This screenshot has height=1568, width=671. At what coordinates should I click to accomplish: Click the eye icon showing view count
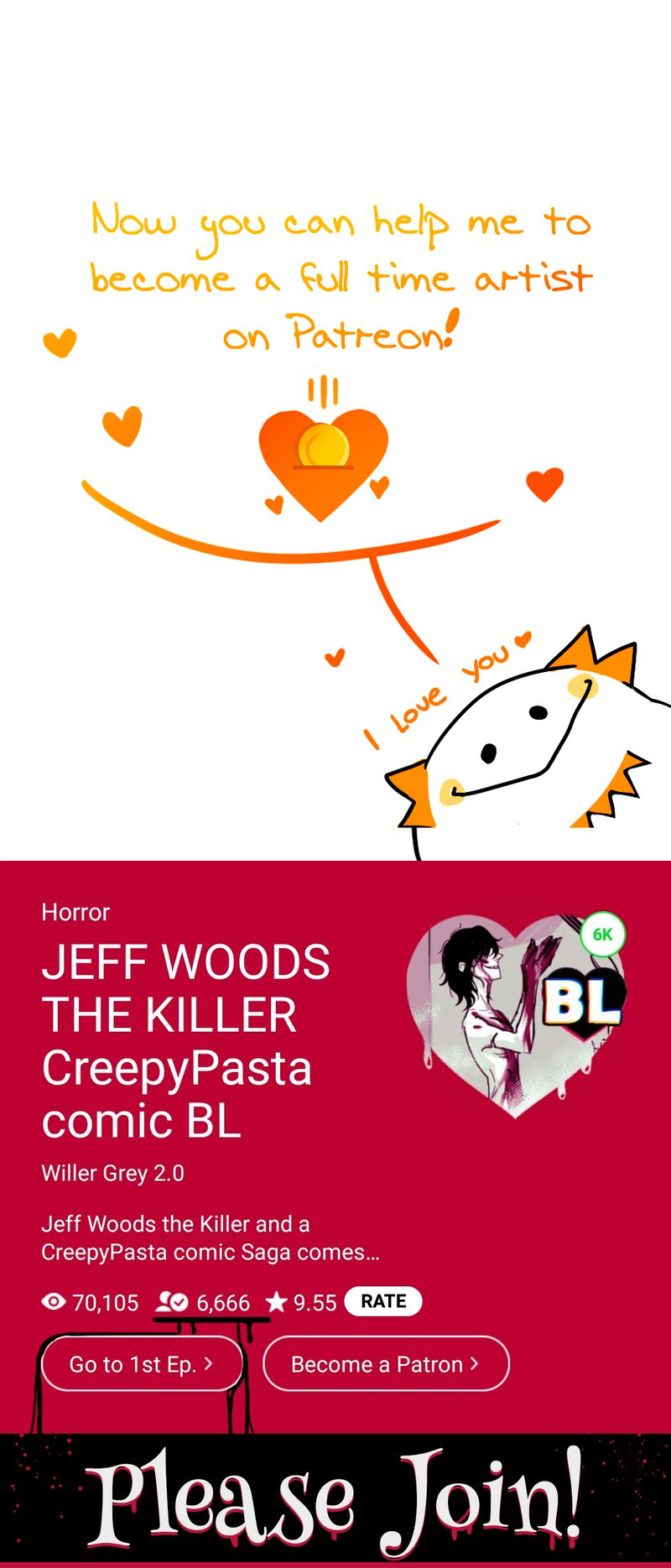tap(54, 1301)
